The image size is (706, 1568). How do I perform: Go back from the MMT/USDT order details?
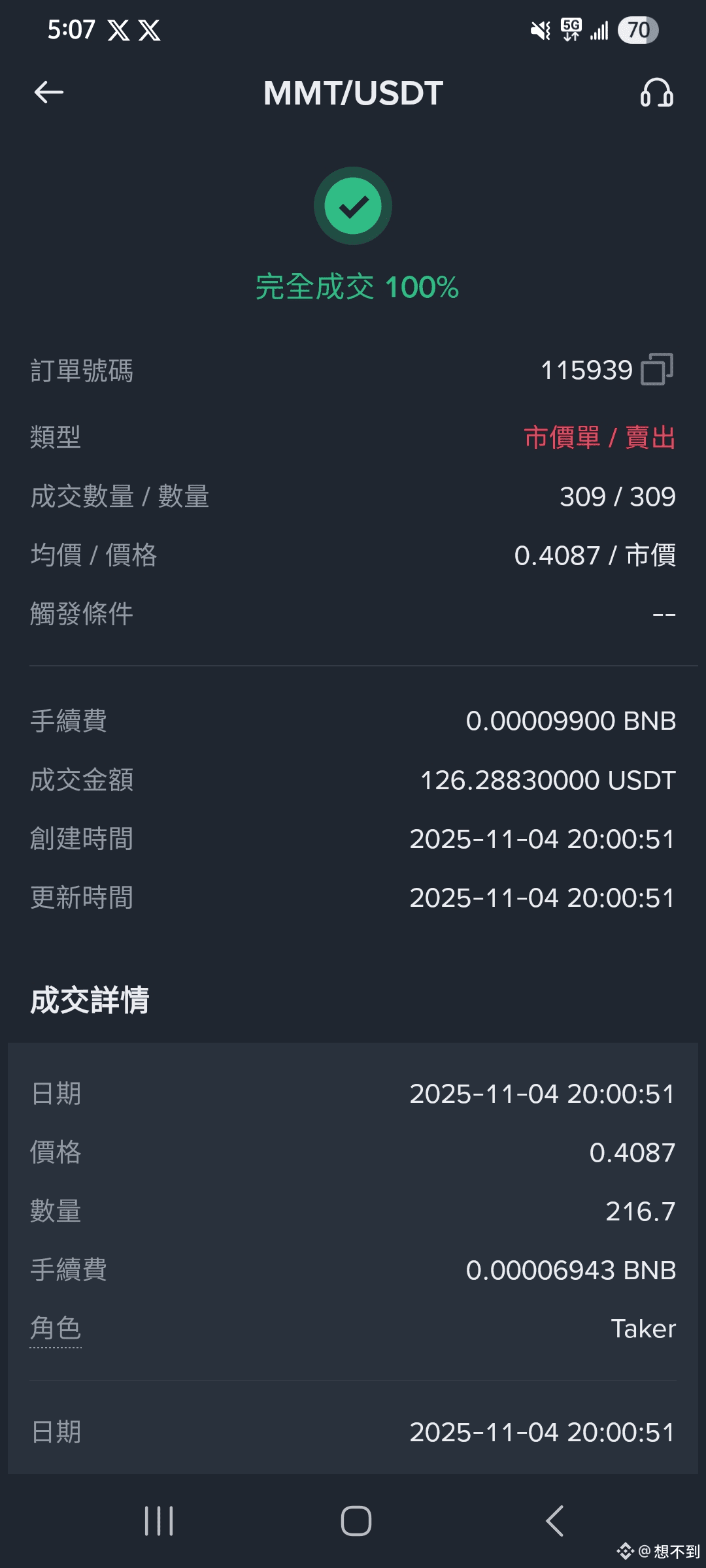(49, 92)
